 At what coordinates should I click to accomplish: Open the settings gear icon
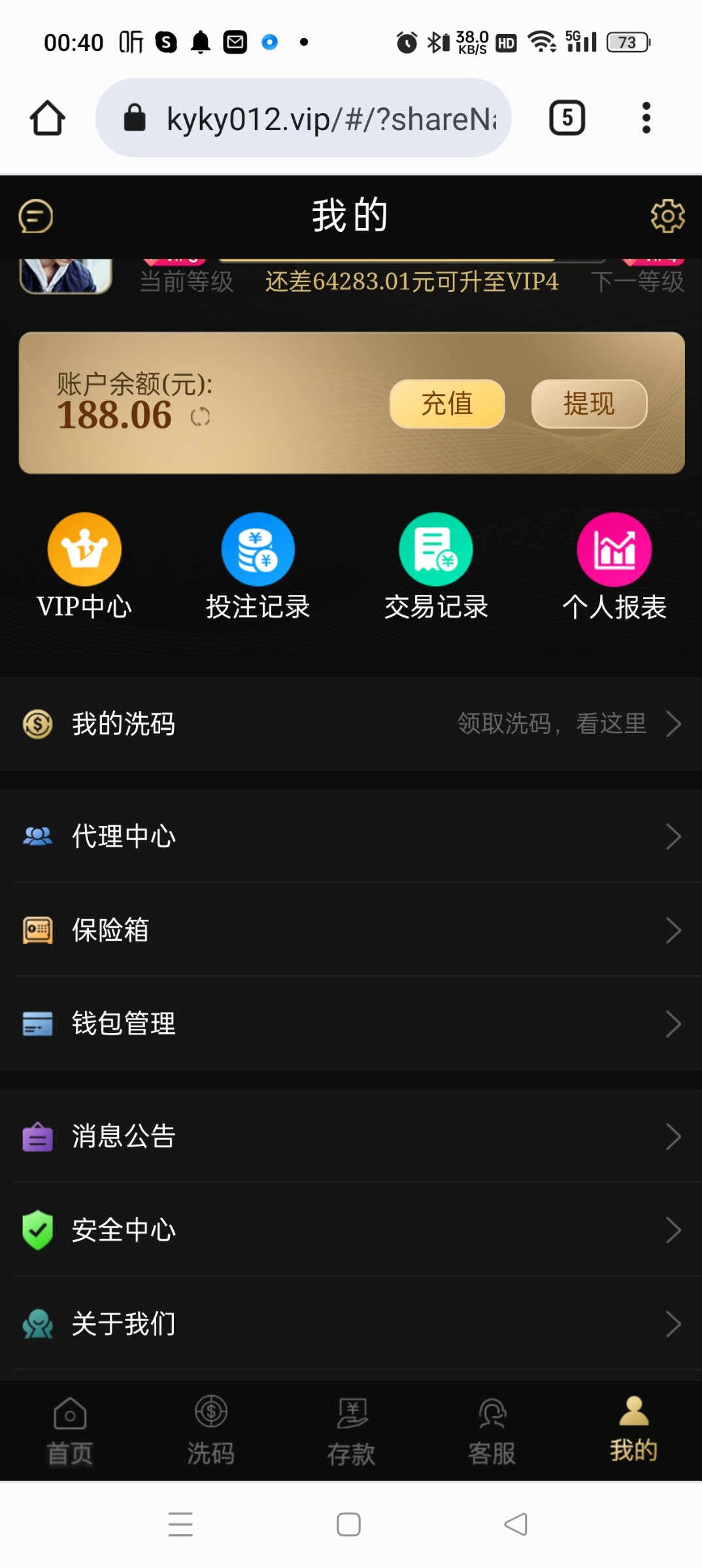(666, 216)
